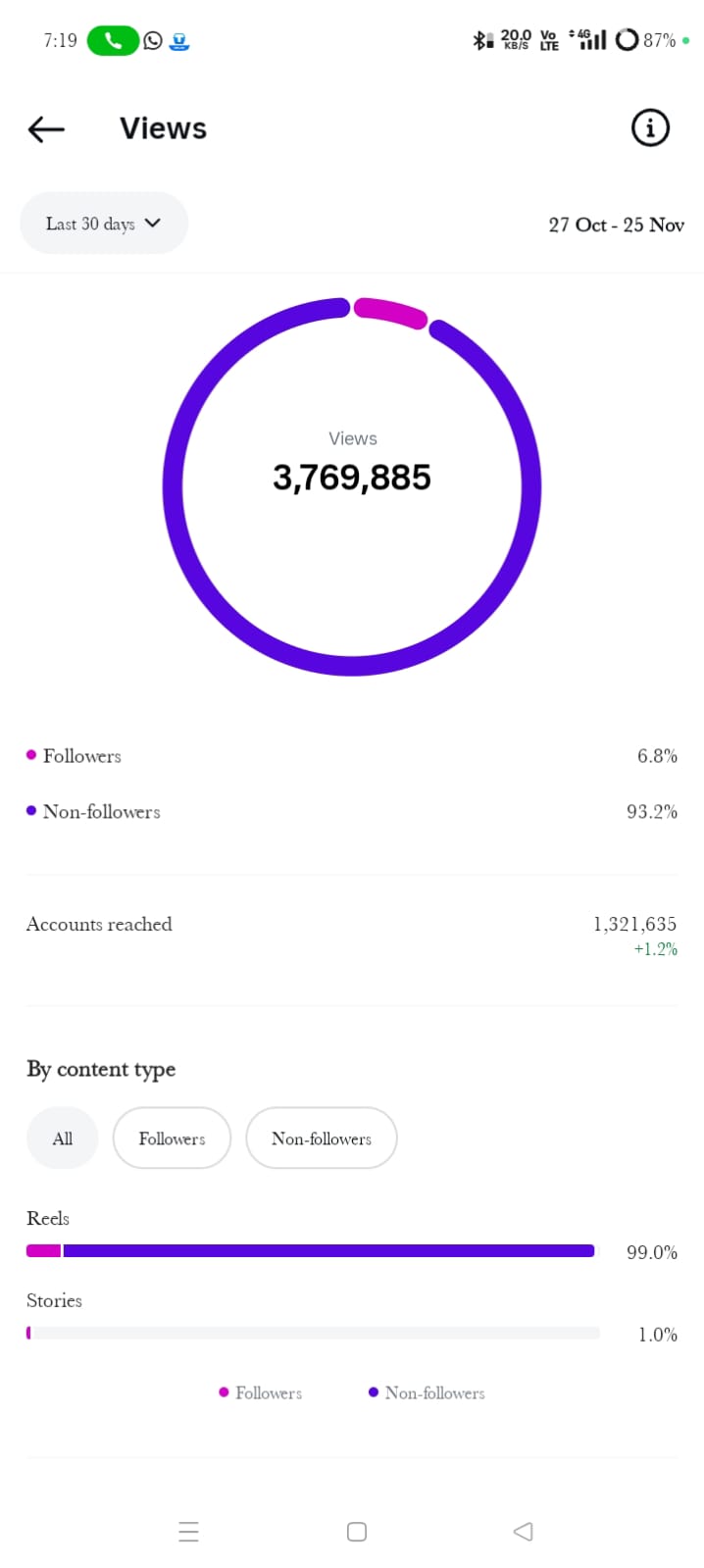Expand the Last 30 days dropdown

[x=104, y=224]
